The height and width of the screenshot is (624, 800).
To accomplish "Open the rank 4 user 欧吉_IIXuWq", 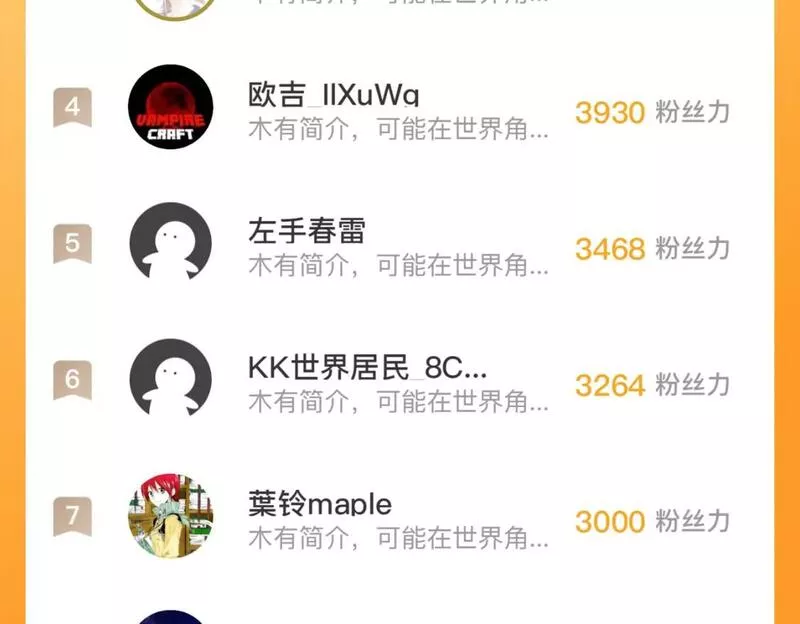I will point(333,96).
